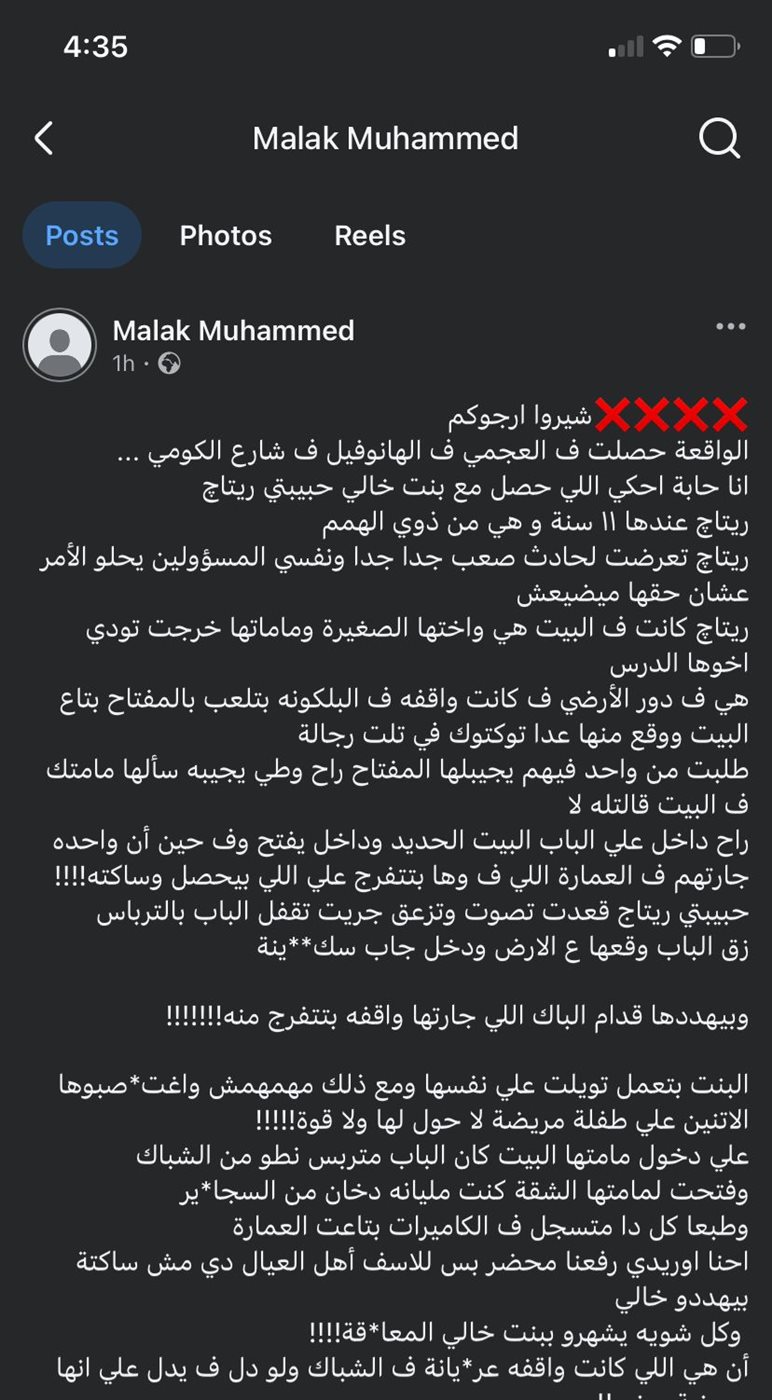The image size is (772, 1400).
Task: Select the highlighted Posts tab
Action: (x=82, y=236)
